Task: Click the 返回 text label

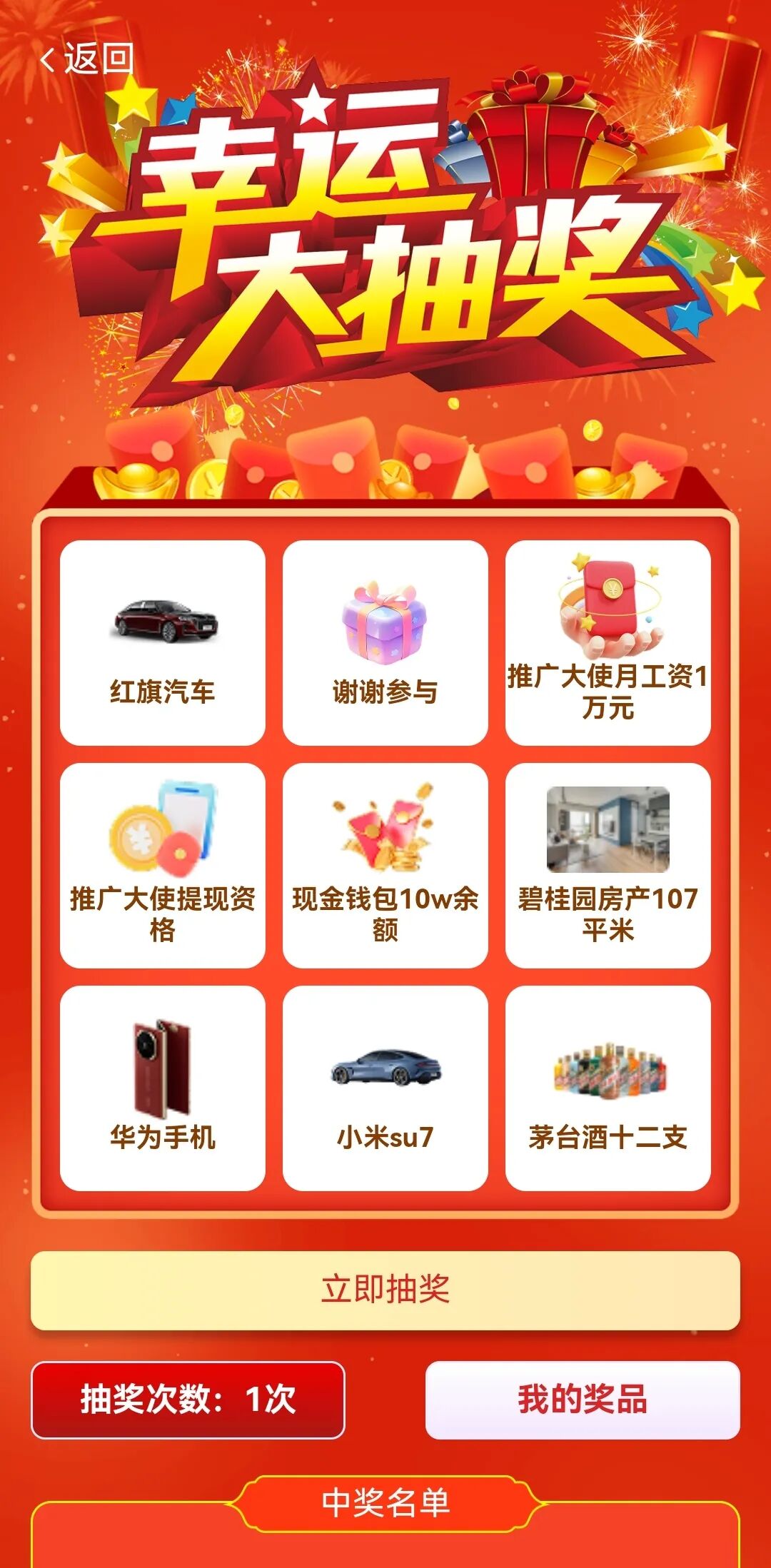Action: point(96,59)
